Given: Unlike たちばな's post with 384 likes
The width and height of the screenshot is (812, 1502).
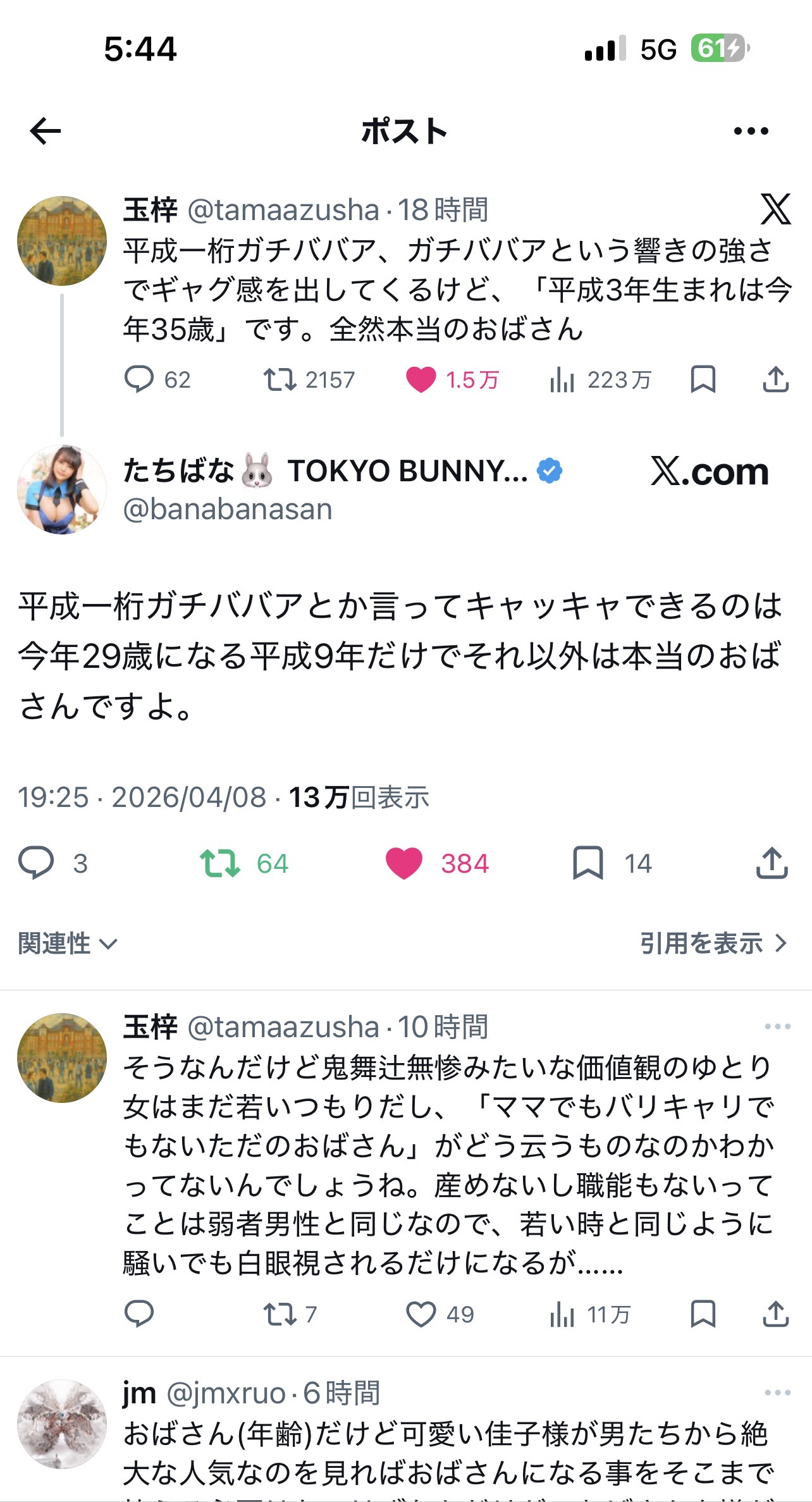Looking at the screenshot, I should 404,863.
